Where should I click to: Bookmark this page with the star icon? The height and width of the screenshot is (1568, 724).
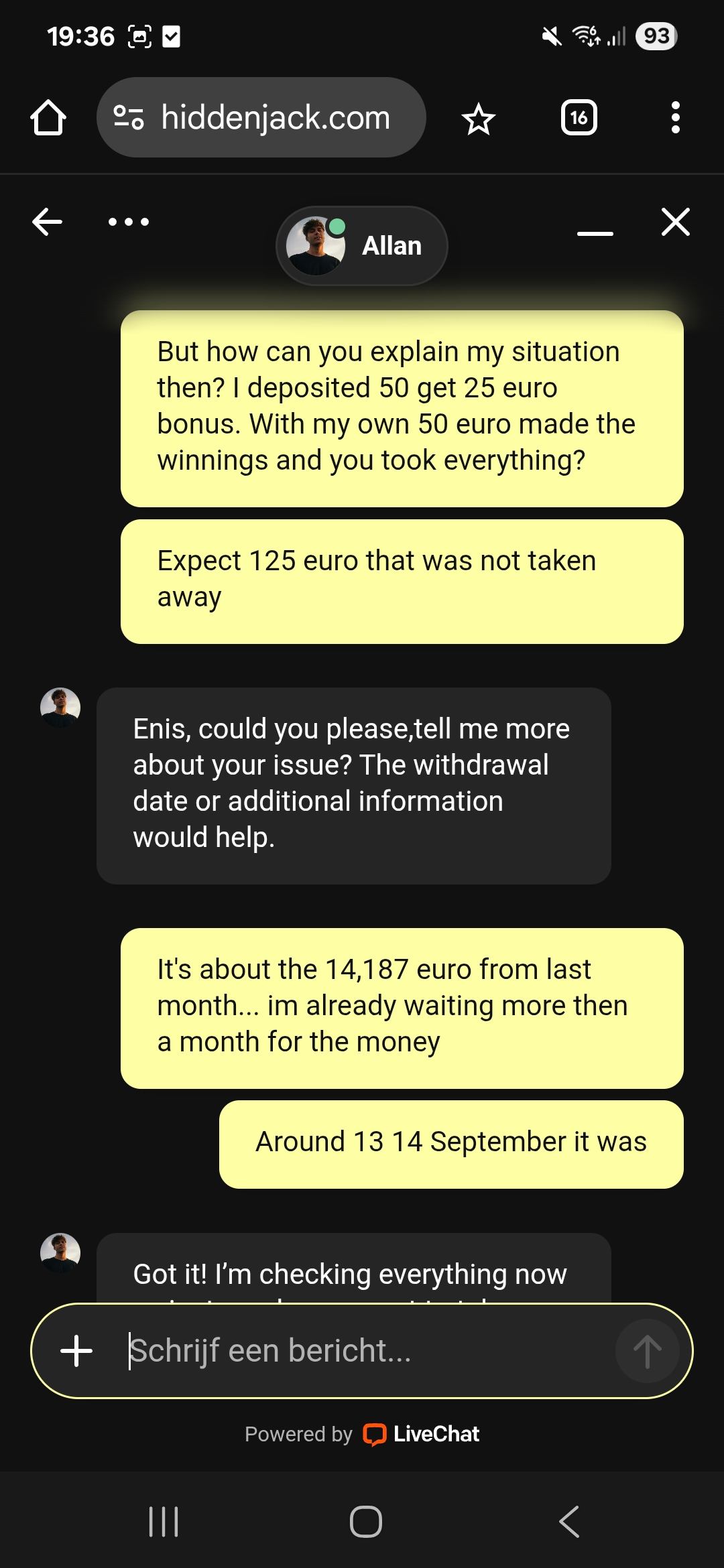(x=478, y=119)
